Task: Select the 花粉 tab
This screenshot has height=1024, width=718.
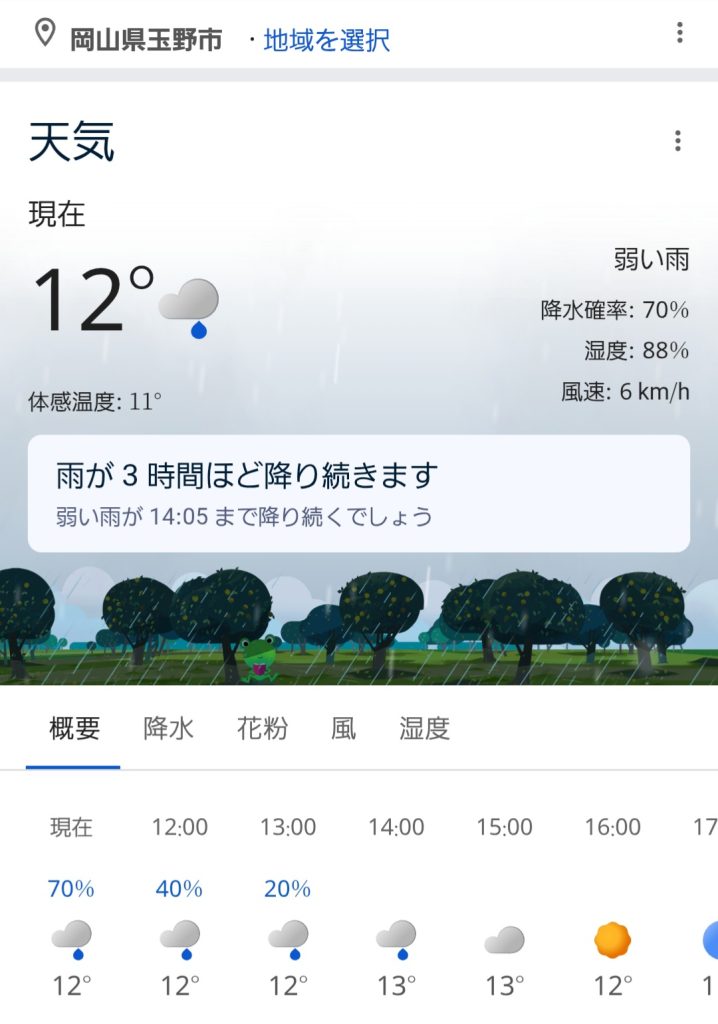Action: pyautogui.click(x=262, y=729)
